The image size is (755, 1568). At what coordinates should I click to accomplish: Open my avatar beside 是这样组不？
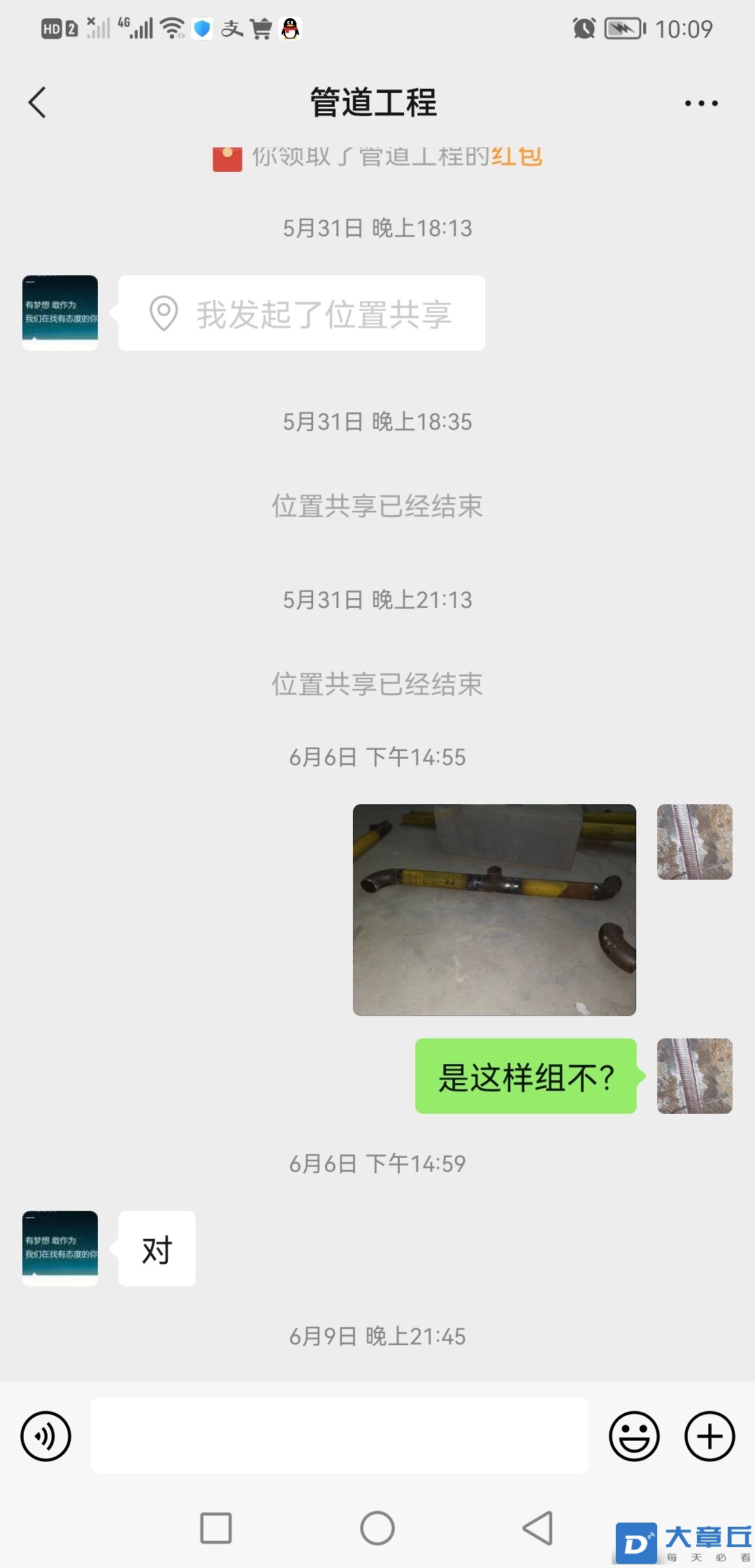coord(694,1076)
